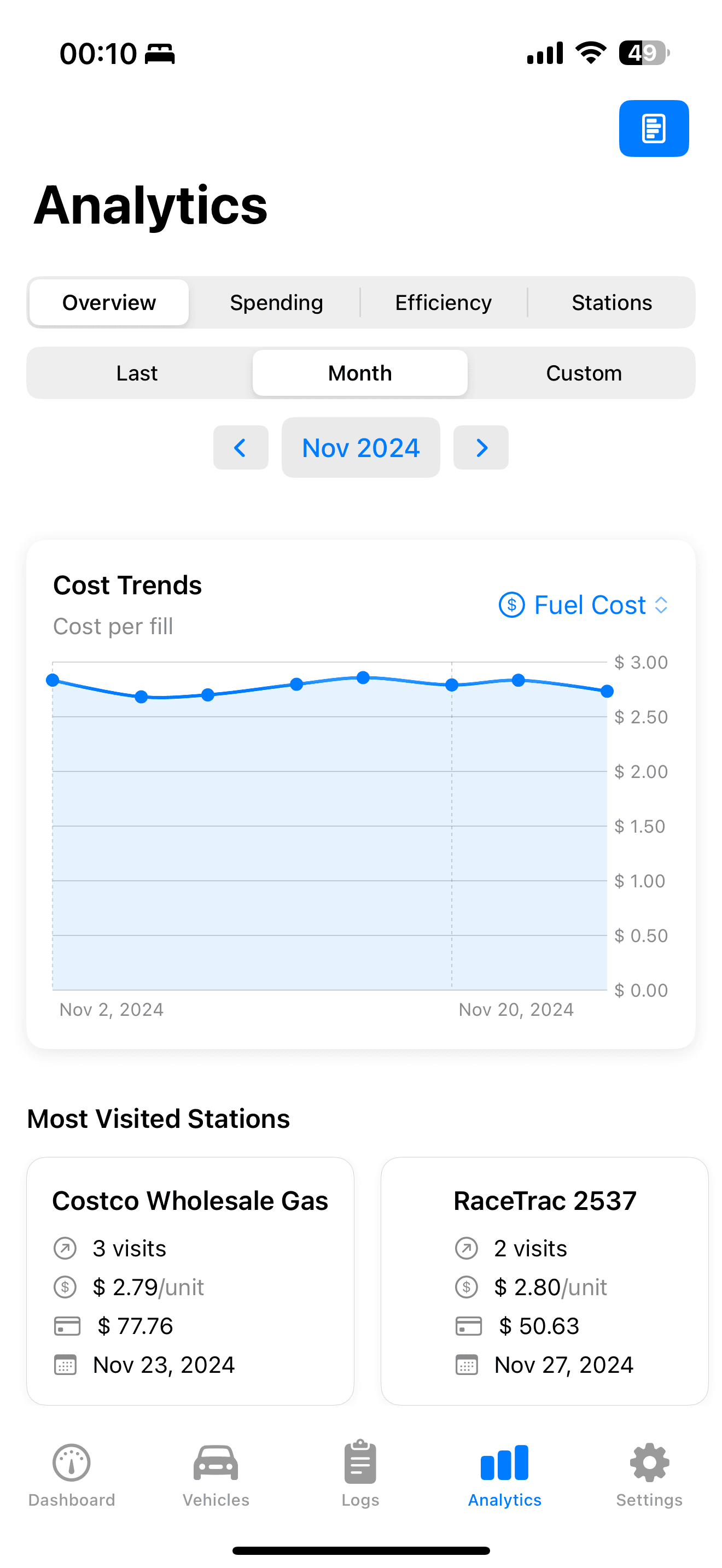The image size is (722, 1568).
Task: Open the Fuel Cost metric selector
Action: [x=583, y=605]
